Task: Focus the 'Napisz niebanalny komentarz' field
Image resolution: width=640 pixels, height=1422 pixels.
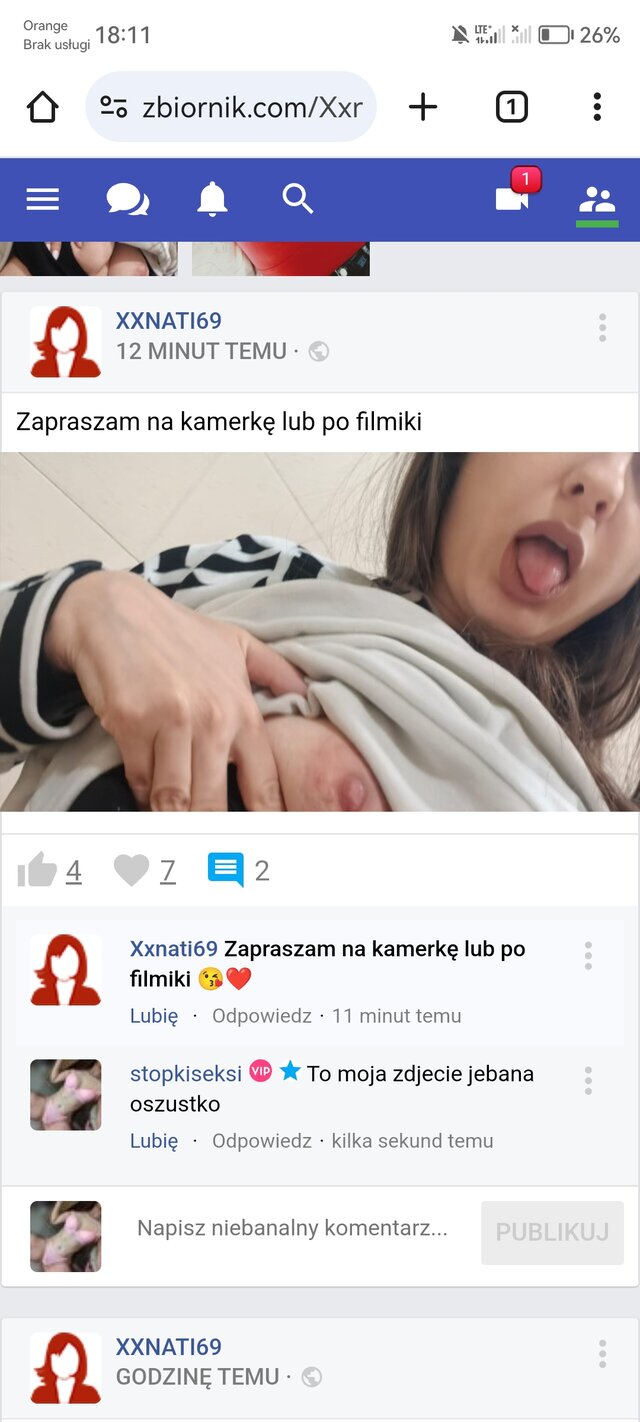Action: tap(292, 1228)
